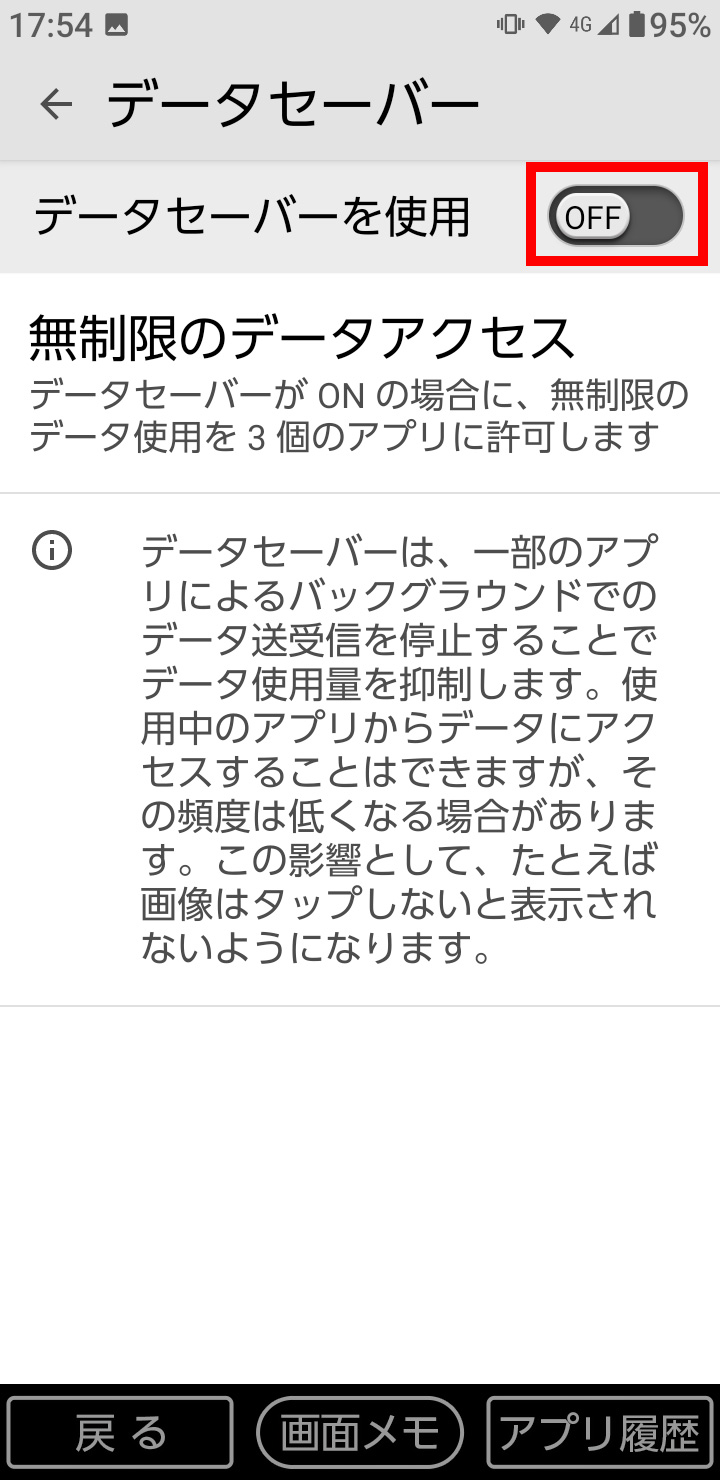The height and width of the screenshot is (1480, 720).
Task: Tap the 画面メモ button
Action: [360, 1432]
